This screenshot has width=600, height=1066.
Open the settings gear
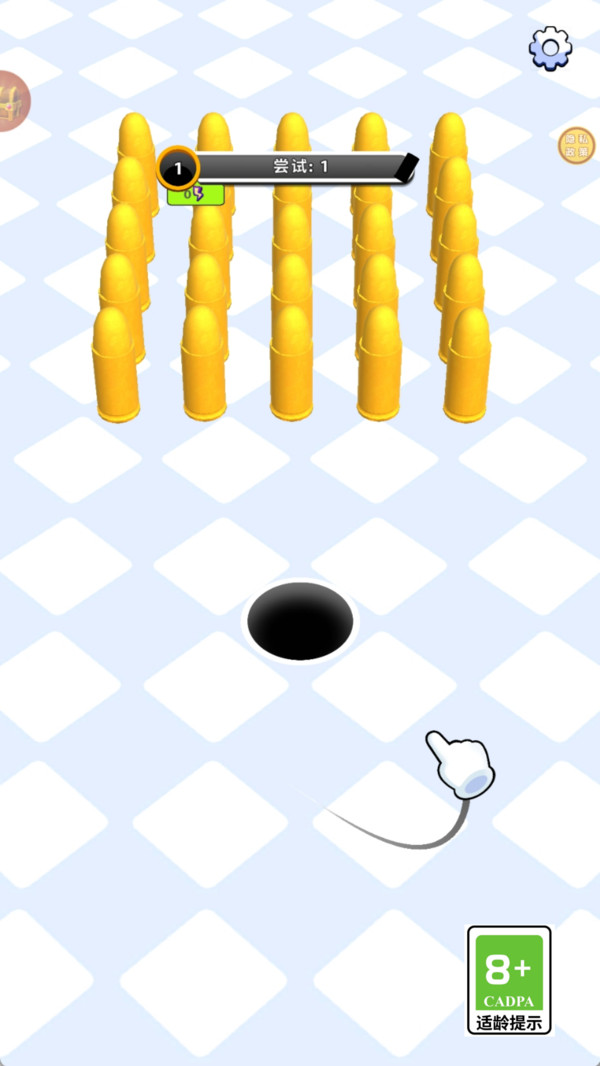(x=550, y=48)
